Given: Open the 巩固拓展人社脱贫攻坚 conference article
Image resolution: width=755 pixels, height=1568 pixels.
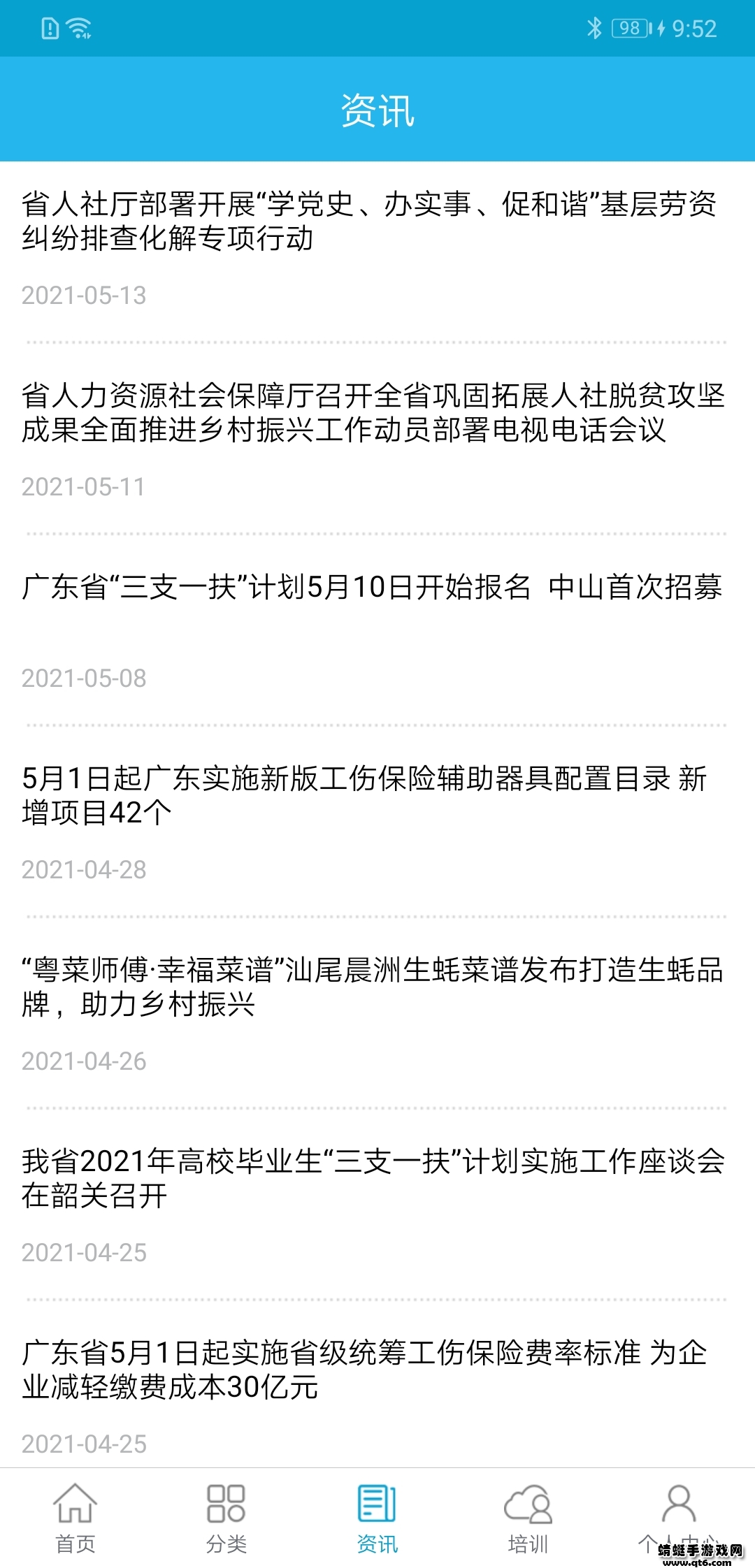Looking at the screenshot, I should [x=373, y=413].
